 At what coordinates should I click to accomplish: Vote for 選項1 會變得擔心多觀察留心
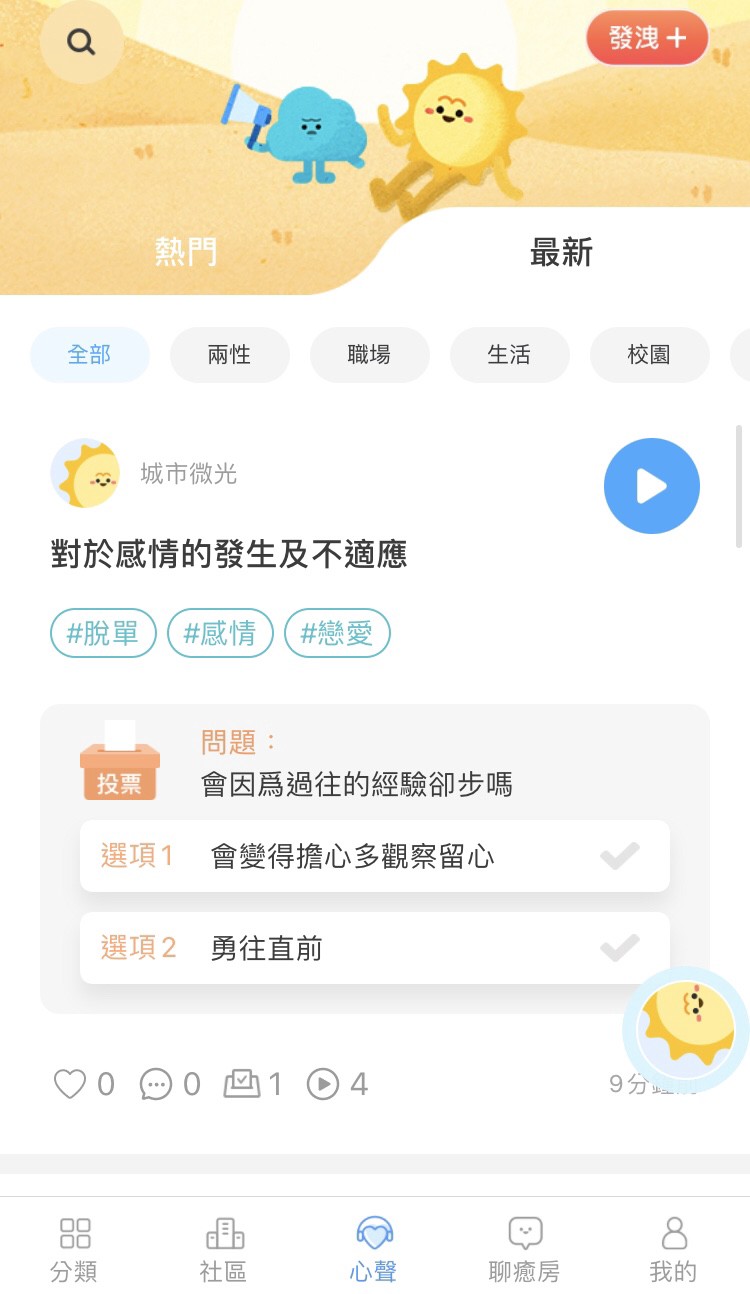(374, 856)
